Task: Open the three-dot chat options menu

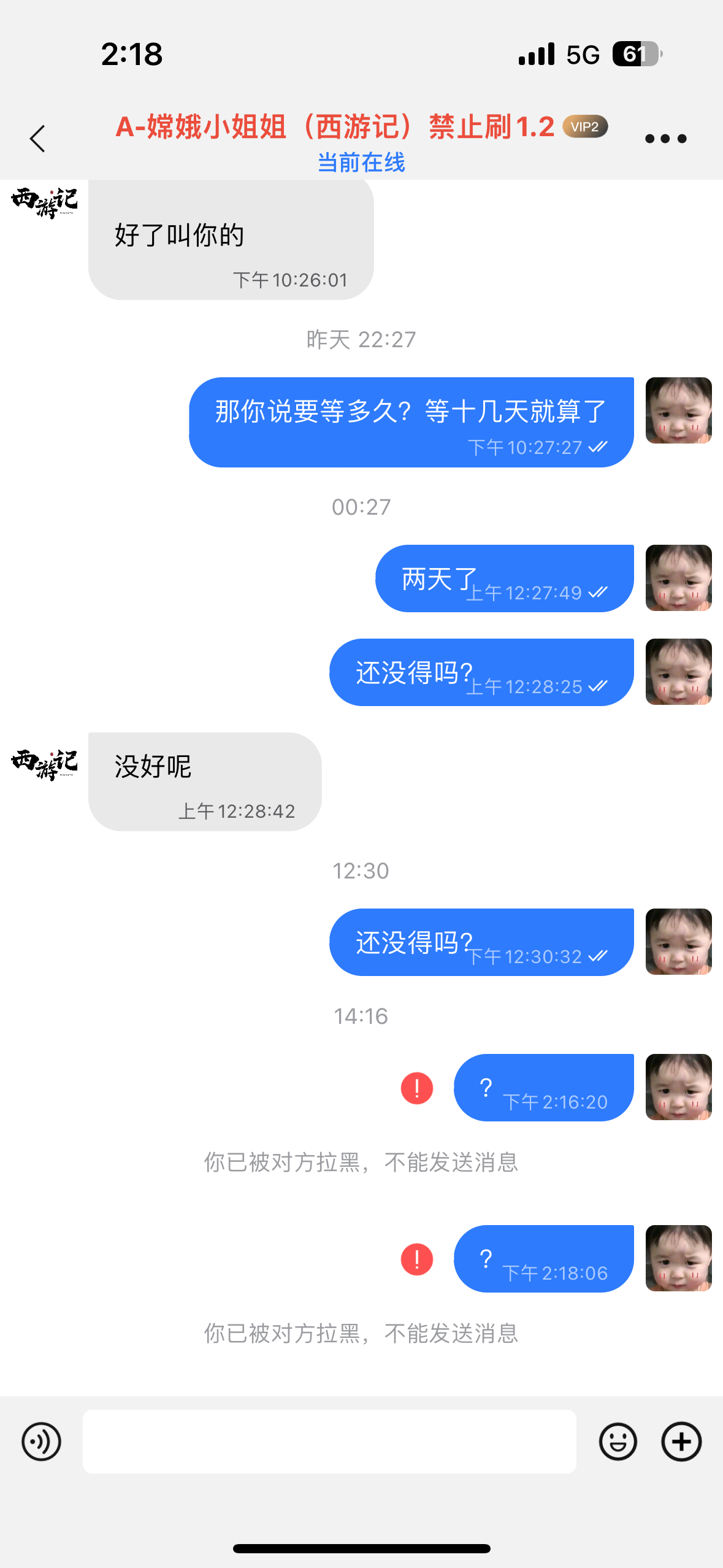Action: tap(665, 139)
